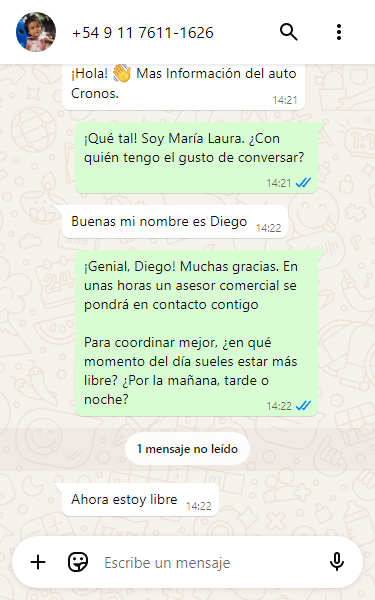Search within this conversation
Viewport: 375px width, 600px height.
click(289, 32)
